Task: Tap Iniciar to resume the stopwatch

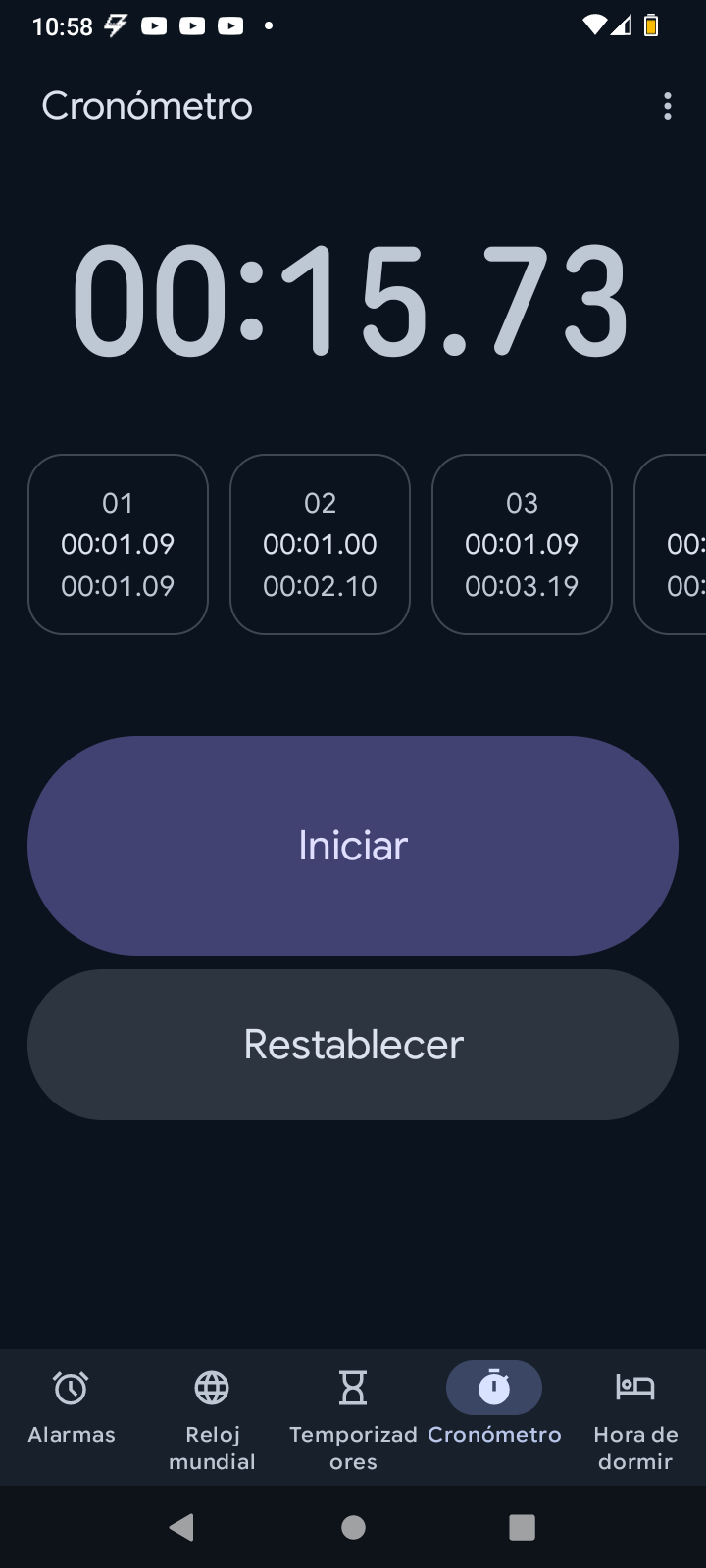Action: 353,845
